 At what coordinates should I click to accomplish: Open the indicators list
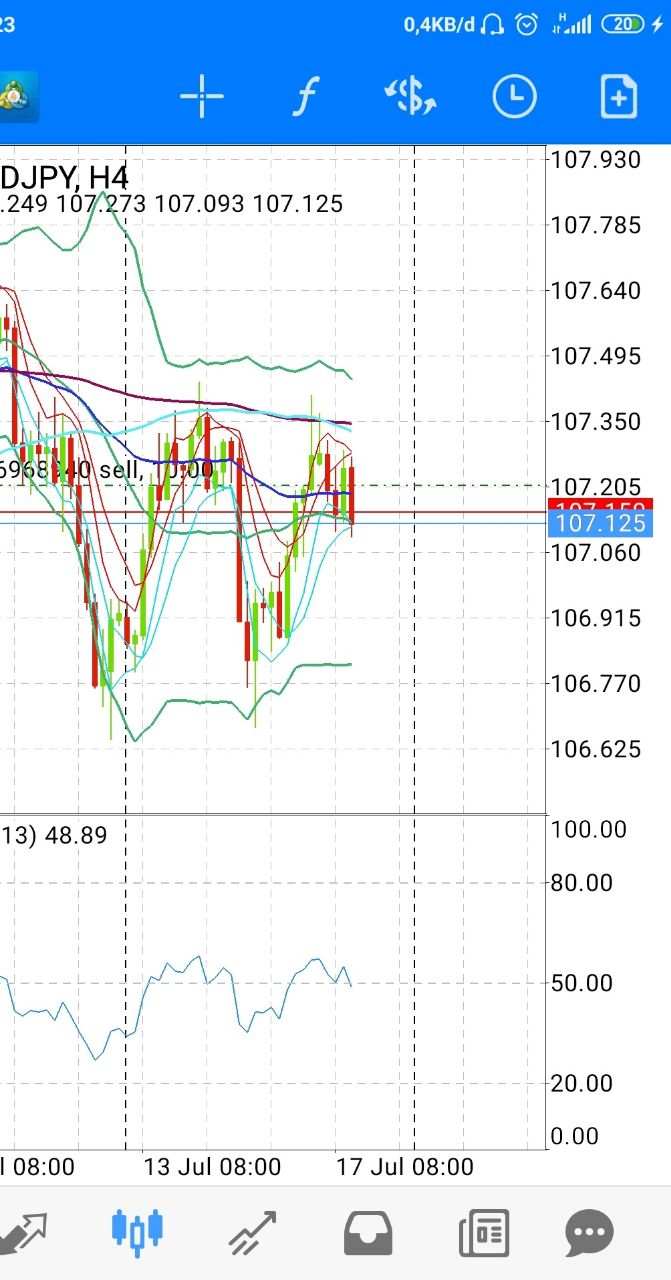point(307,97)
